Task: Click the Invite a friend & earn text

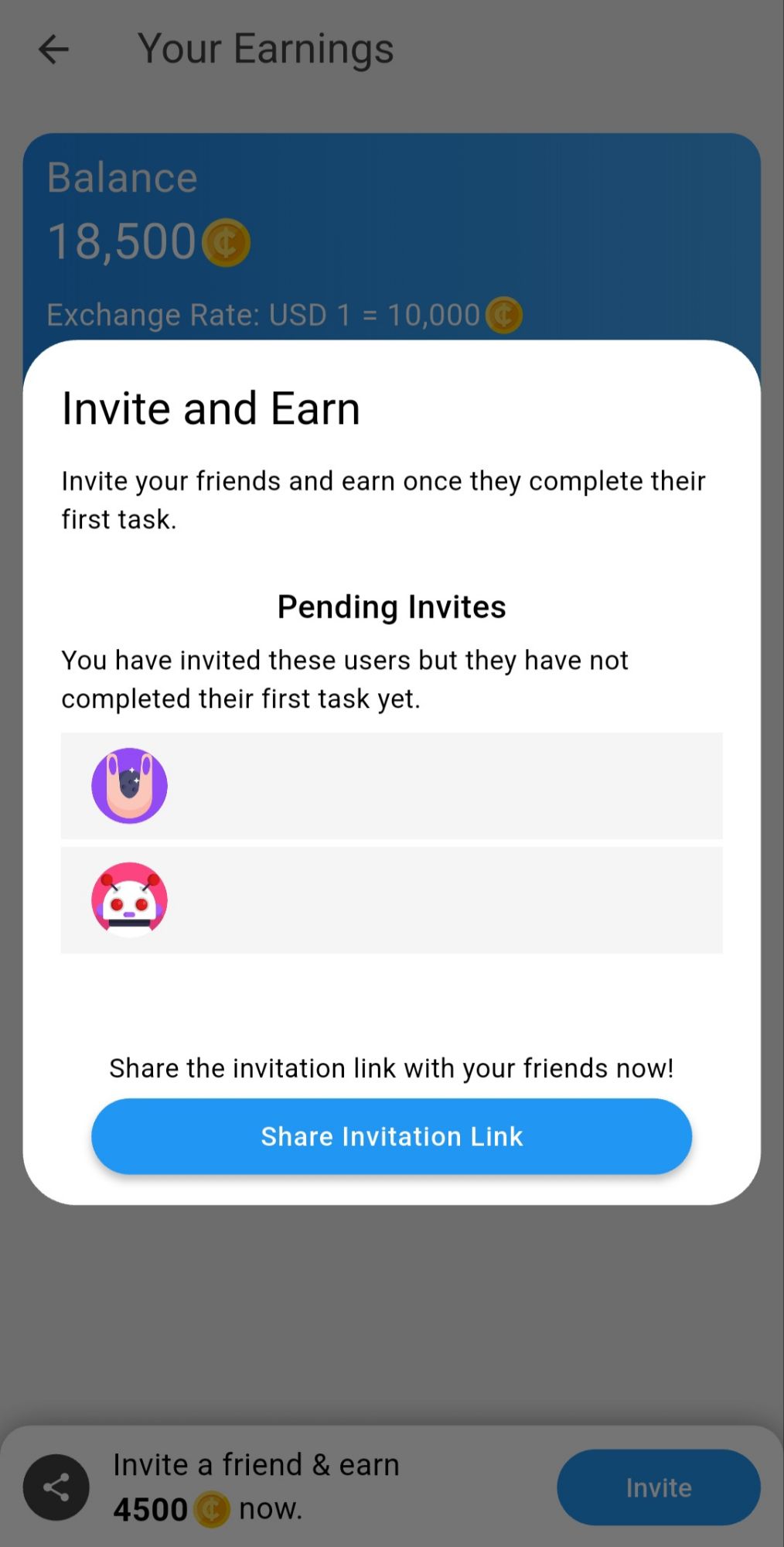Action: tap(255, 1464)
